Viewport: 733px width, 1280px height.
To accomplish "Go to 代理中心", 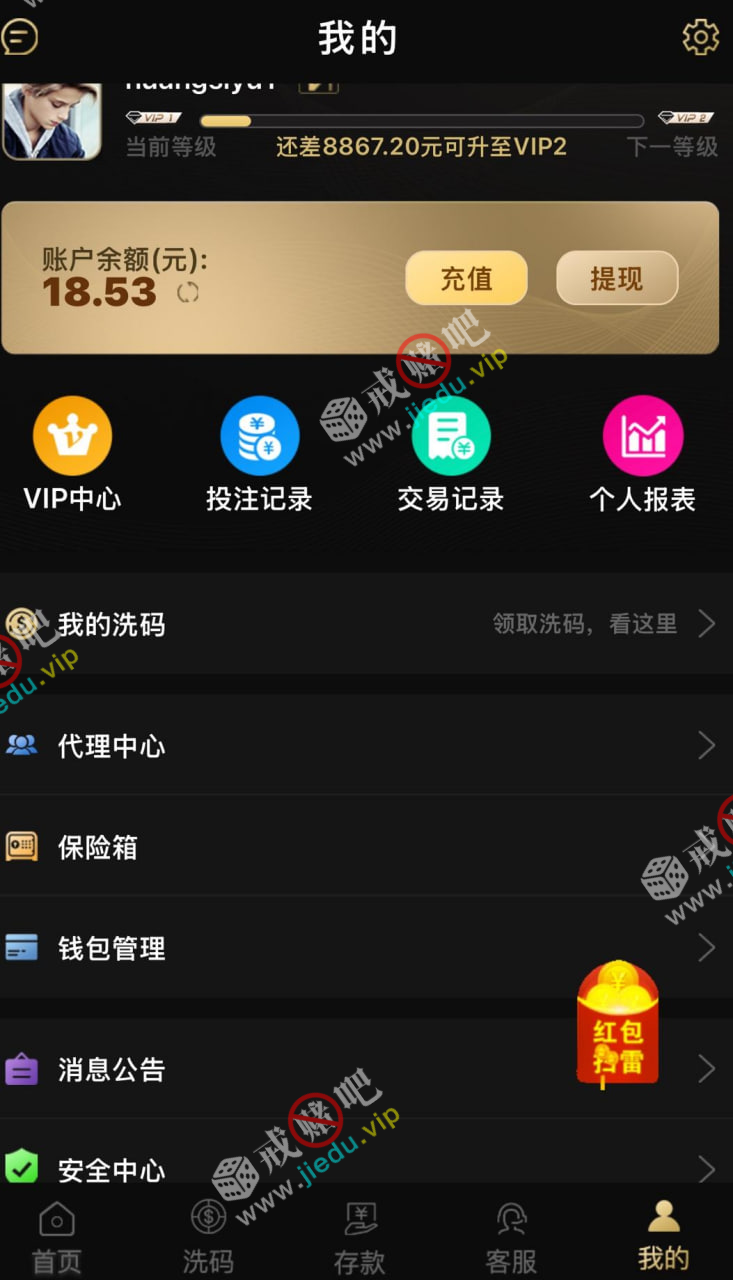I will (366, 746).
